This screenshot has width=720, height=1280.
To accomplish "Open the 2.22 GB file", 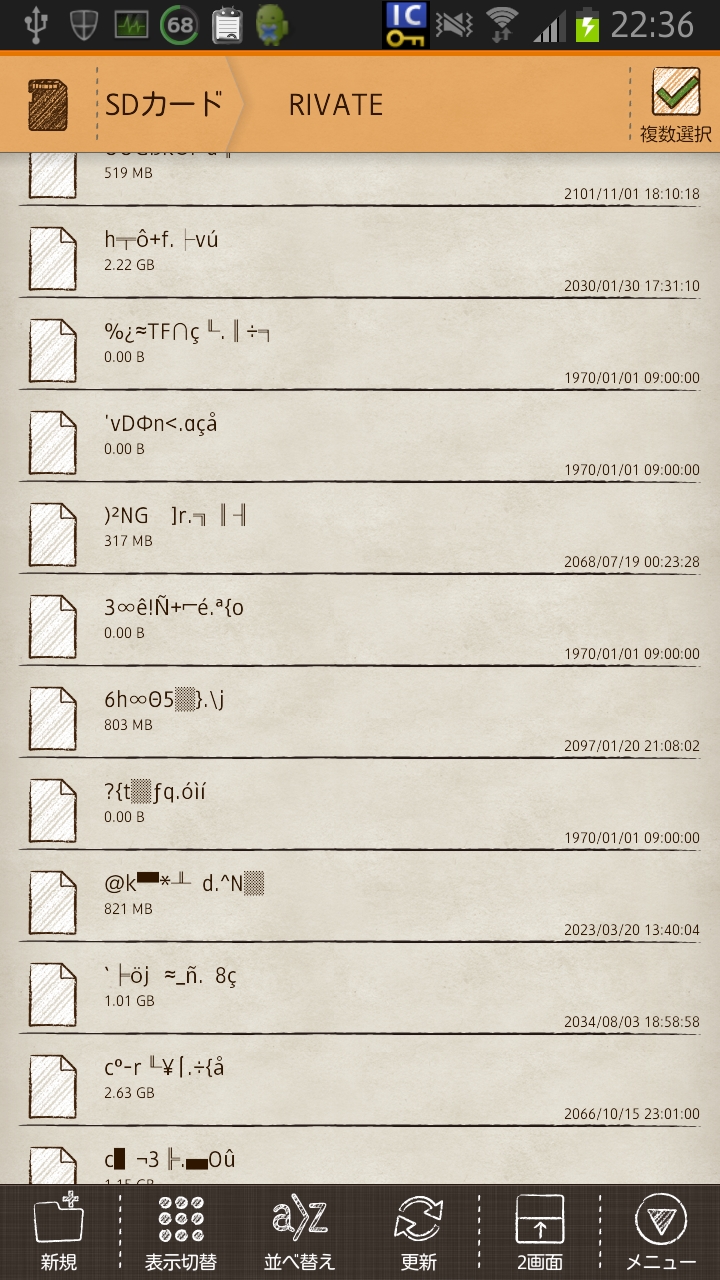I will coord(360,252).
